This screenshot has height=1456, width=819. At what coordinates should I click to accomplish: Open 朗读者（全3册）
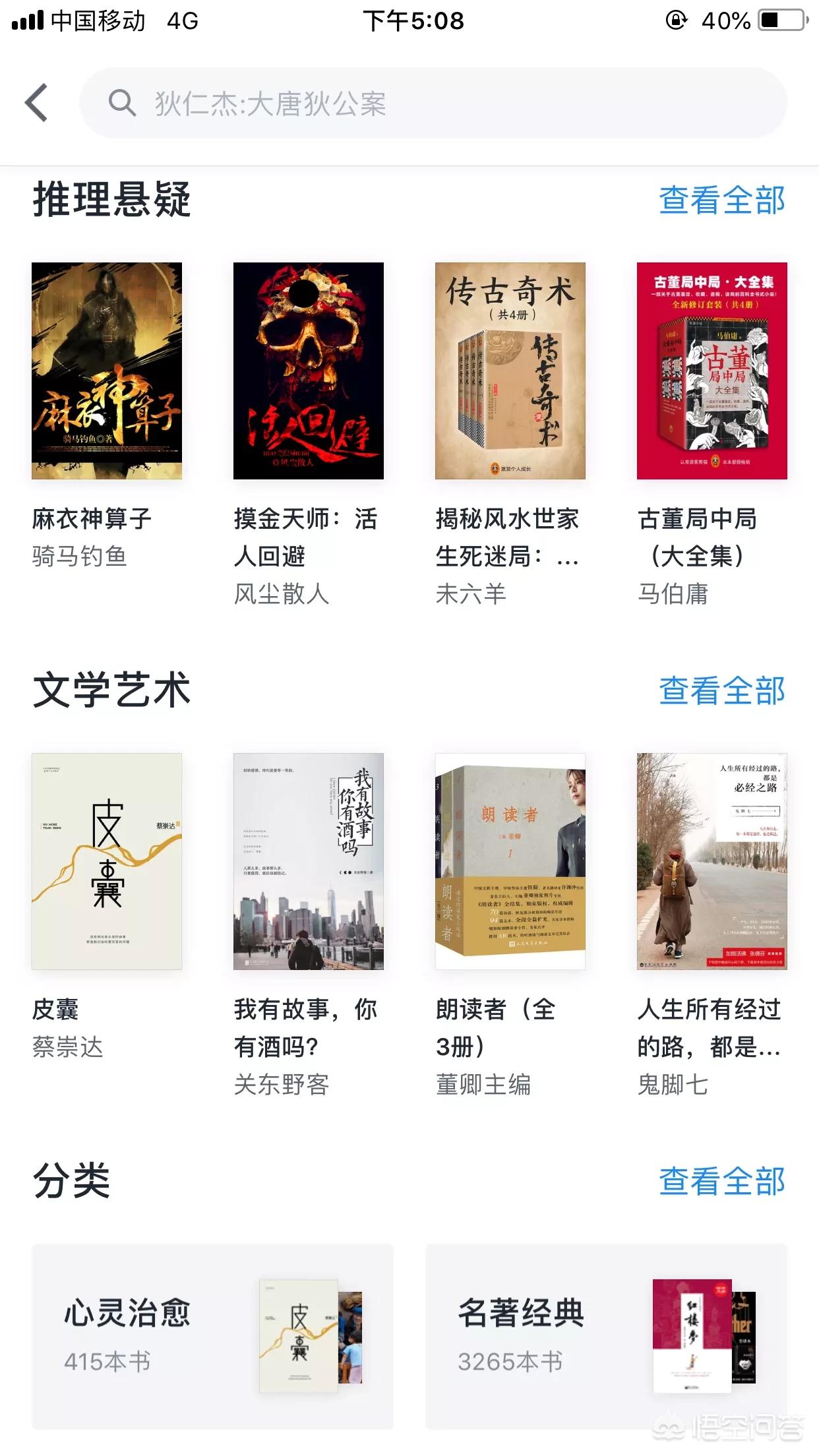click(x=510, y=861)
